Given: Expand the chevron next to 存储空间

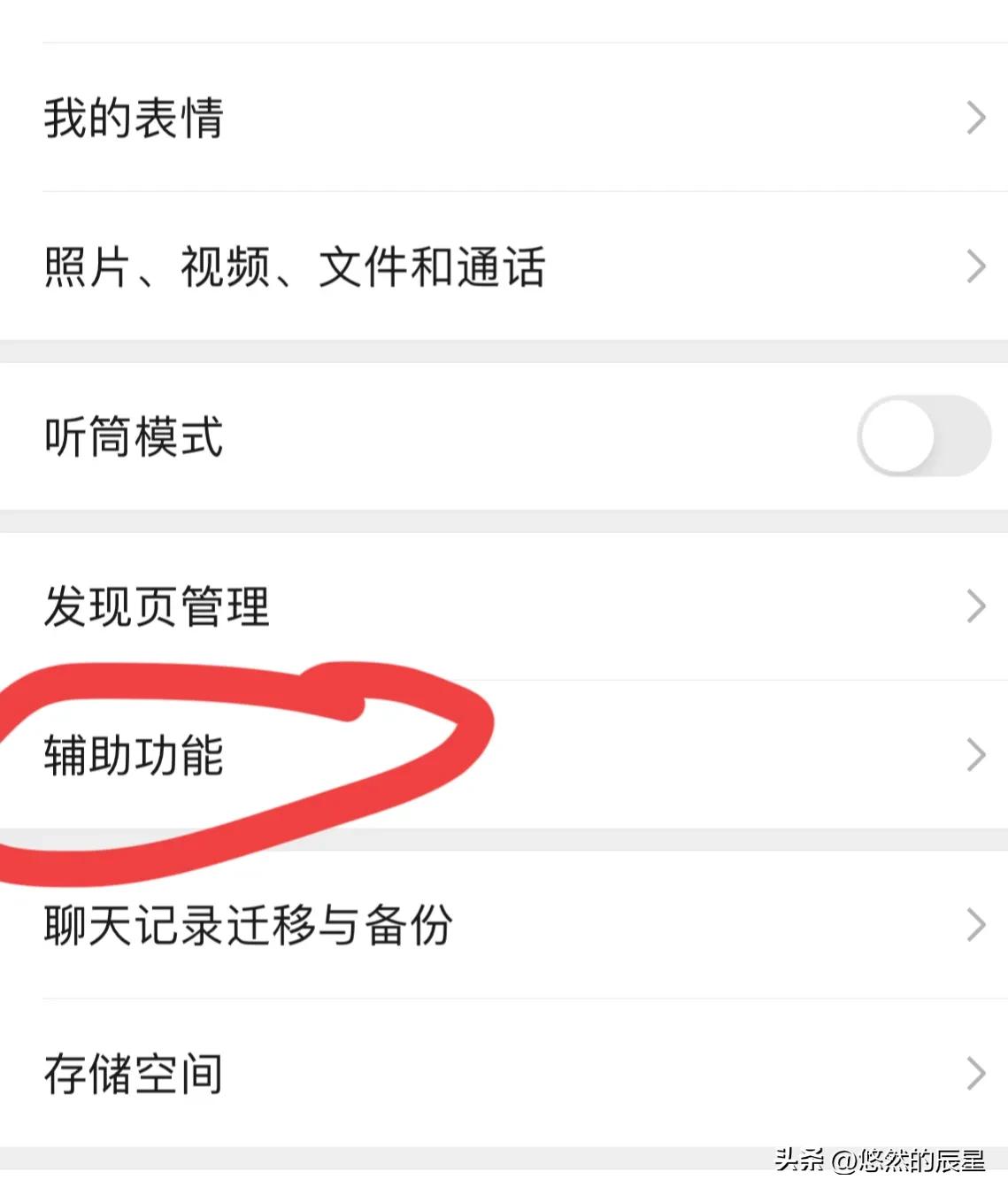Looking at the screenshot, I should pos(977,1074).
